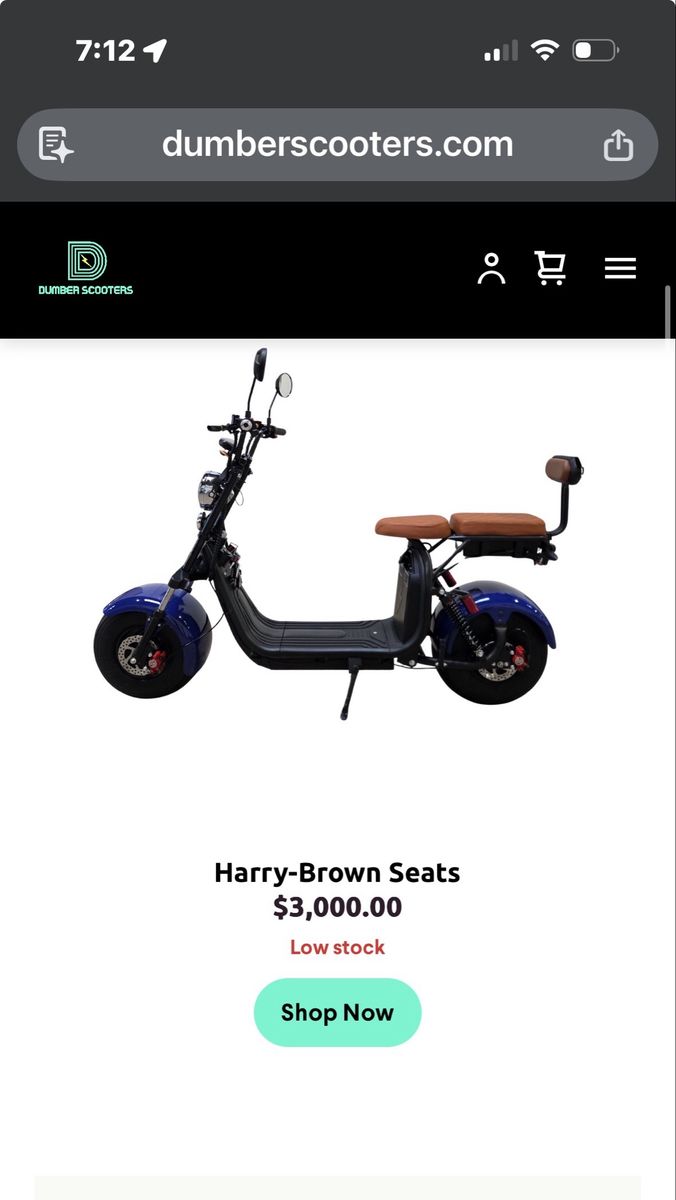Tap Shop Now for Harry-Brown Seats
Screen dimensions: 676x1200
pos(337,1012)
